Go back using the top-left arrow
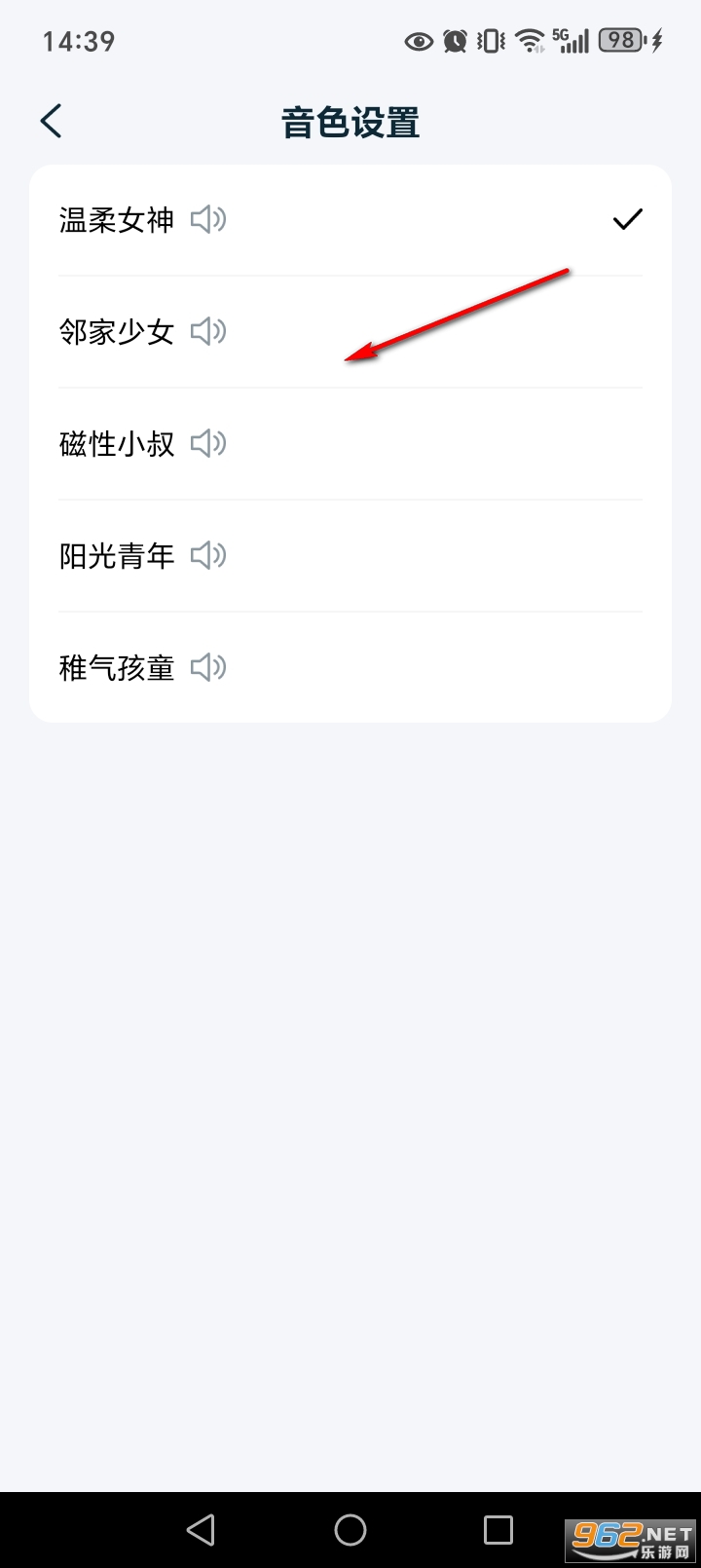 pyautogui.click(x=51, y=121)
